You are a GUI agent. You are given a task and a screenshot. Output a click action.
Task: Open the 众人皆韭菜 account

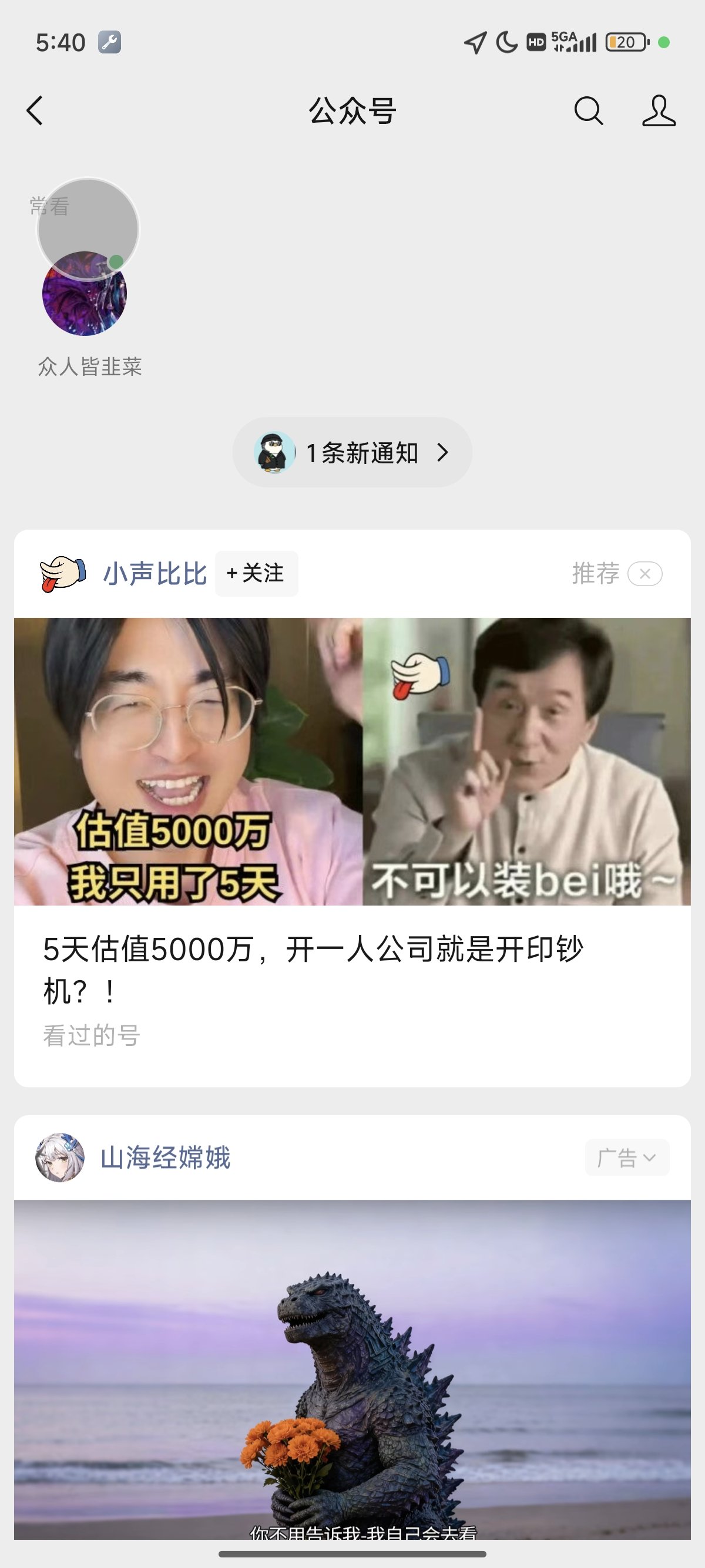85,295
